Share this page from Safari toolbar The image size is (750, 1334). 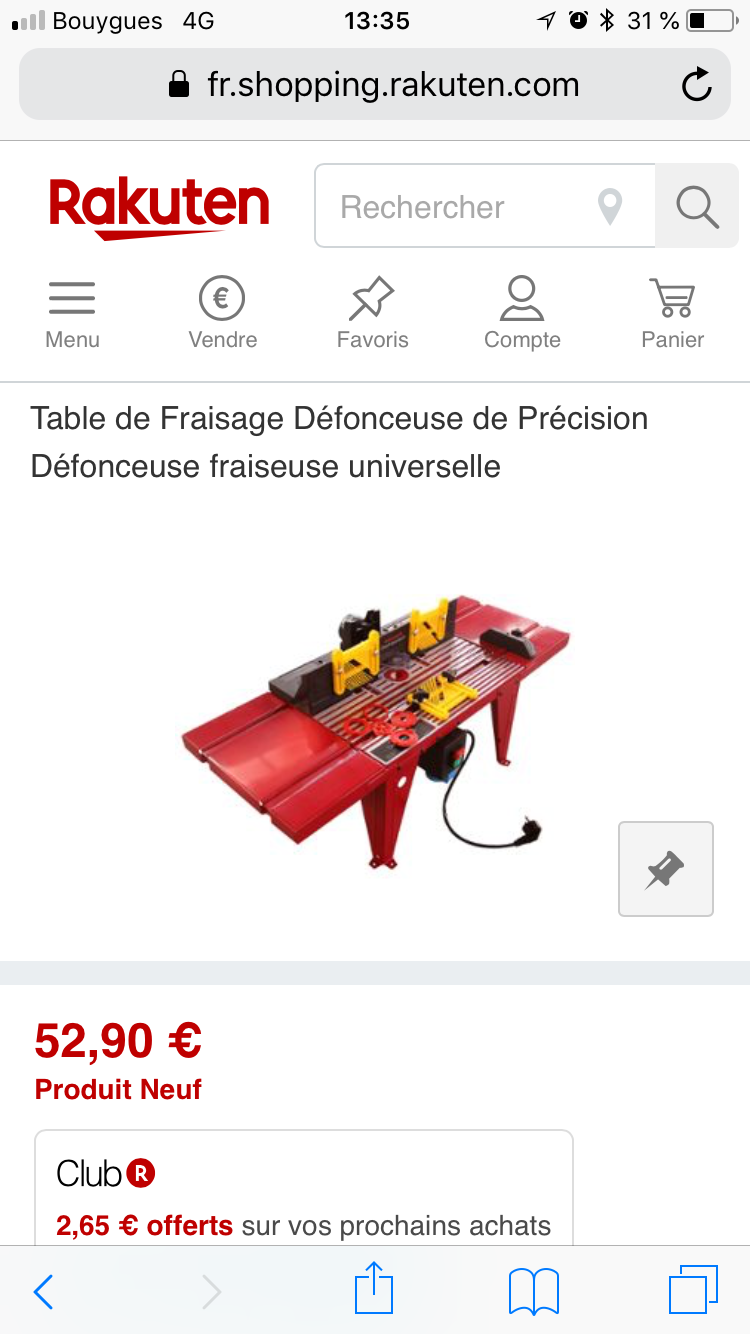(x=375, y=1288)
